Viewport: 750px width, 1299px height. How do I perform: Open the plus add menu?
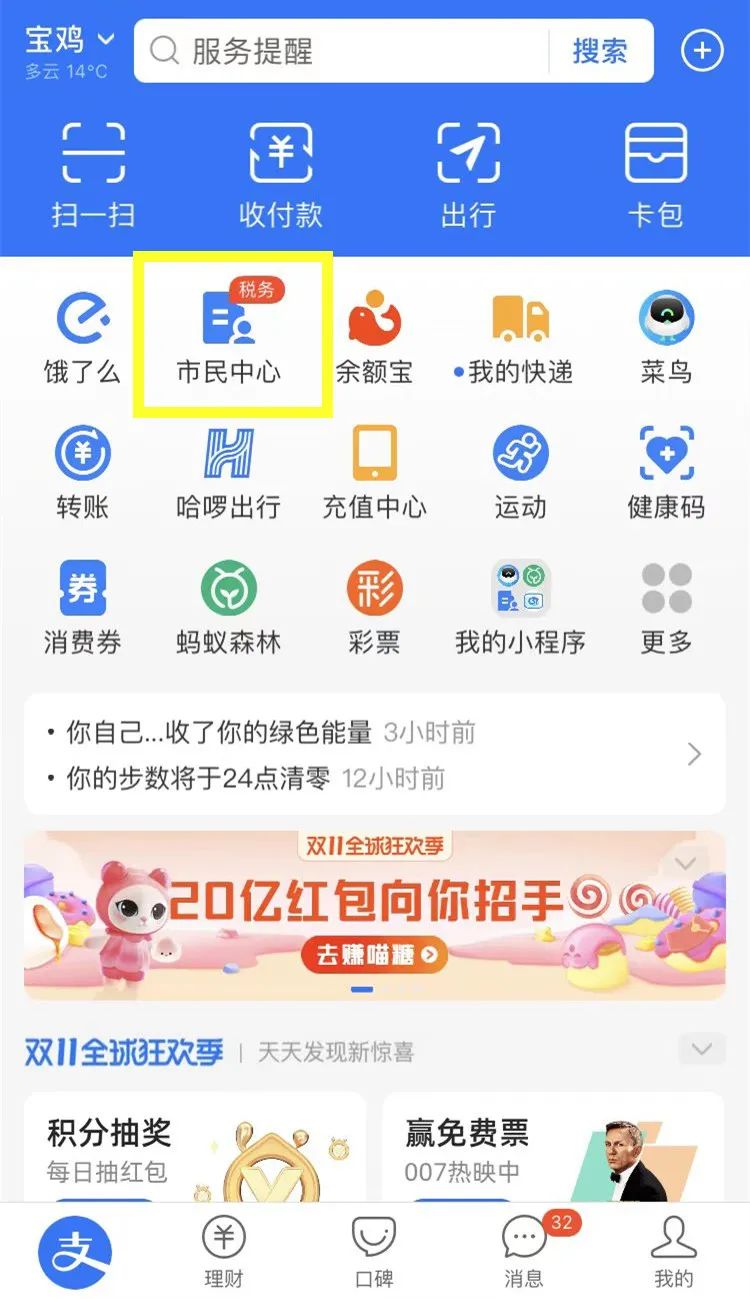tap(702, 50)
